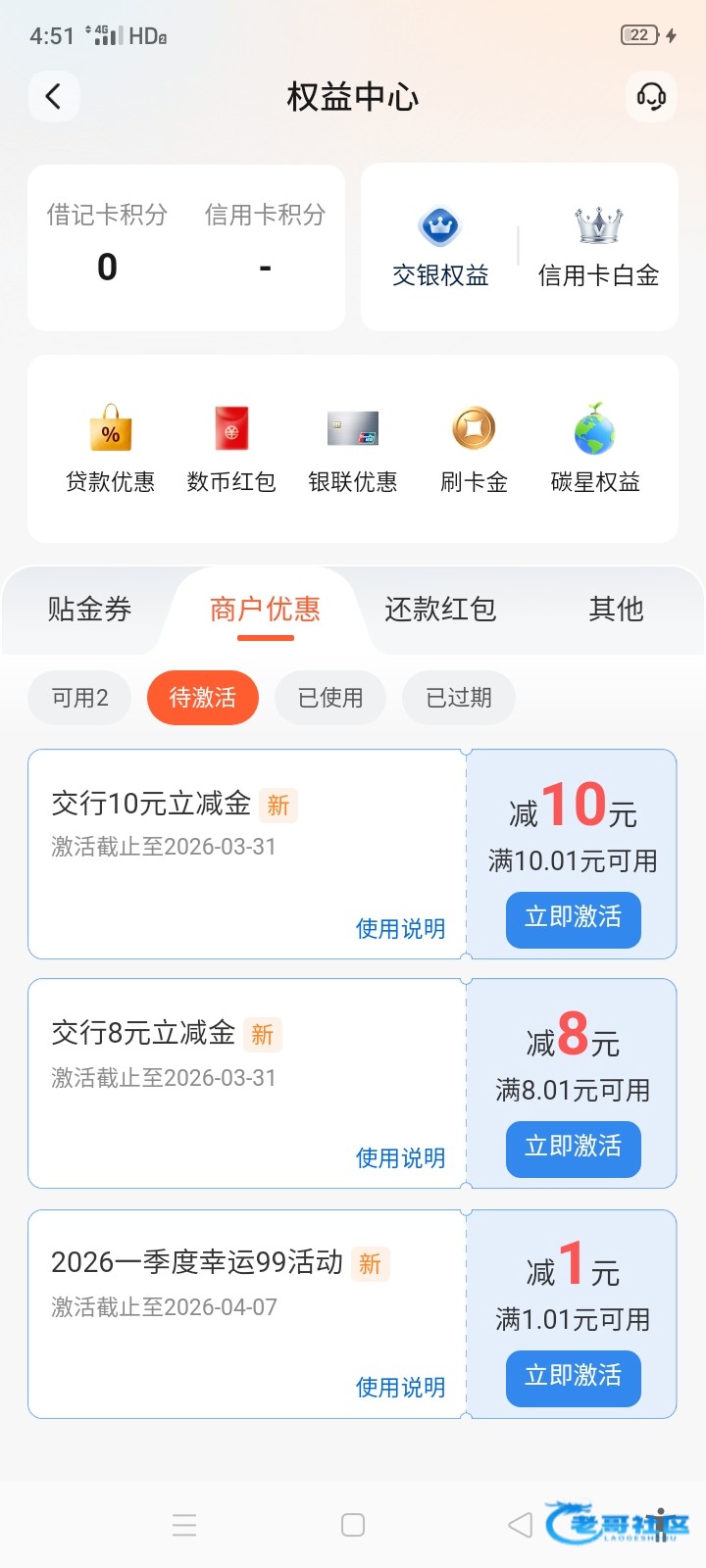This screenshot has height=1568, width=706.
Task: Select the 已过期 filter chip
Action: pos(459,698)
